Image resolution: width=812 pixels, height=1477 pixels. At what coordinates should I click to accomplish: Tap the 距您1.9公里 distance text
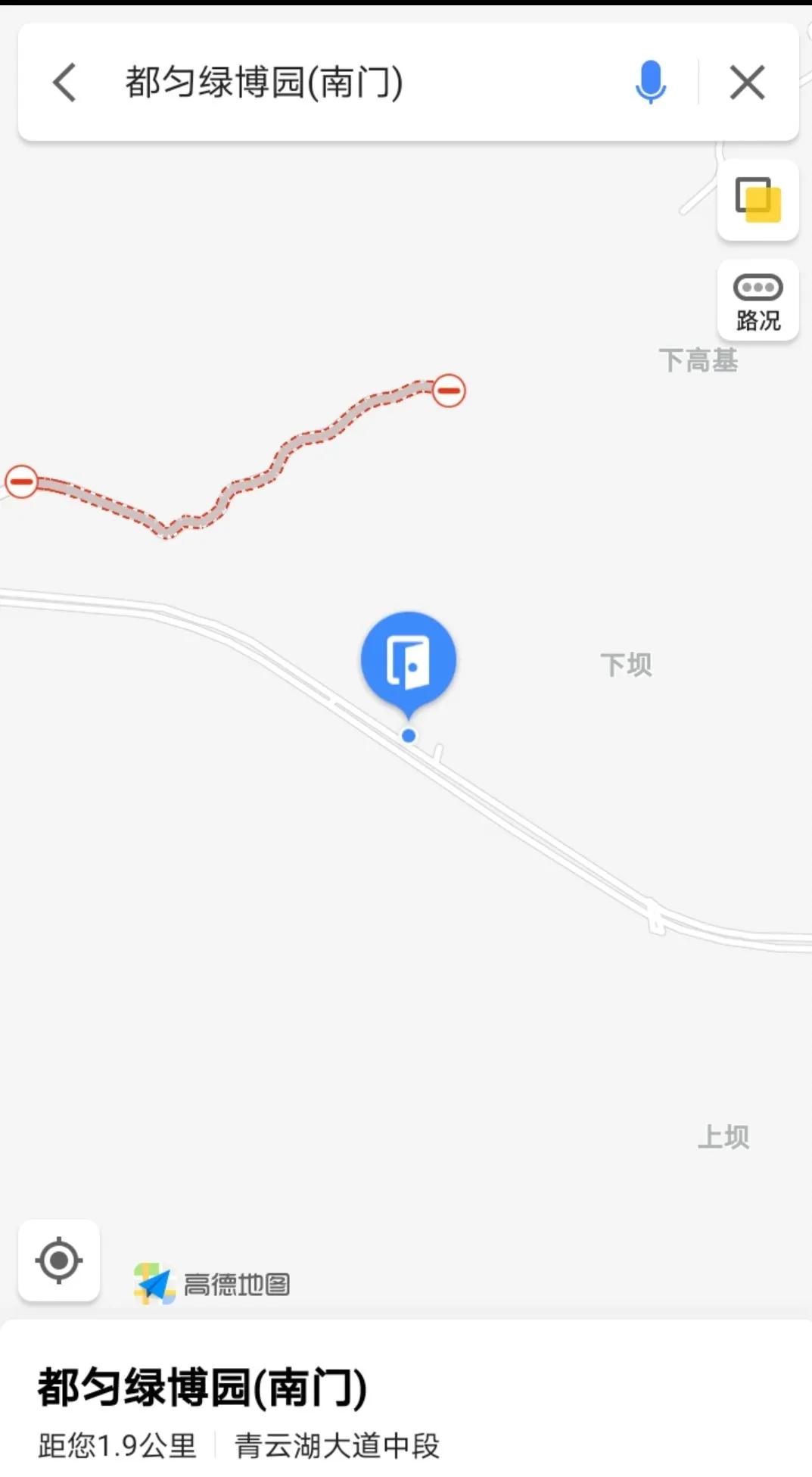point(117,1447)
